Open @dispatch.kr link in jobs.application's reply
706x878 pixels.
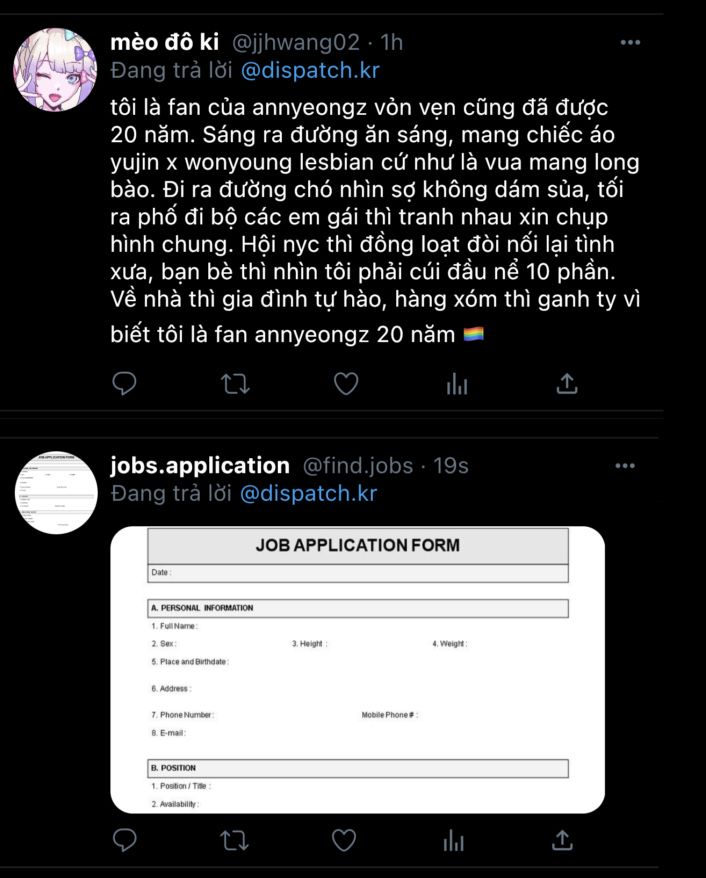[x=309, y=493]
